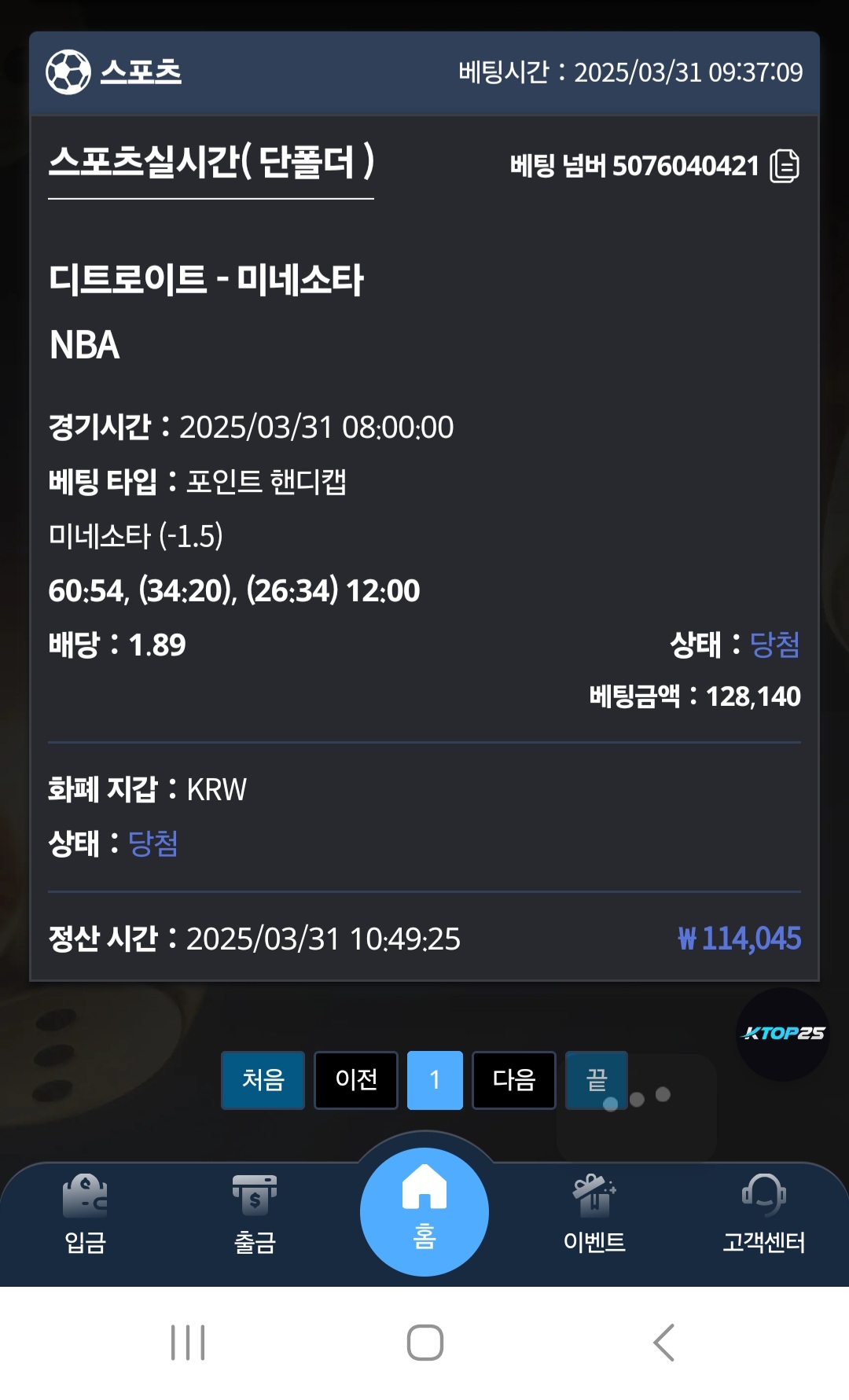The width and height of the screenshot is (849, 1400).
Task: Copy the betting number 5076040421
Action: [x=785, y=166]
